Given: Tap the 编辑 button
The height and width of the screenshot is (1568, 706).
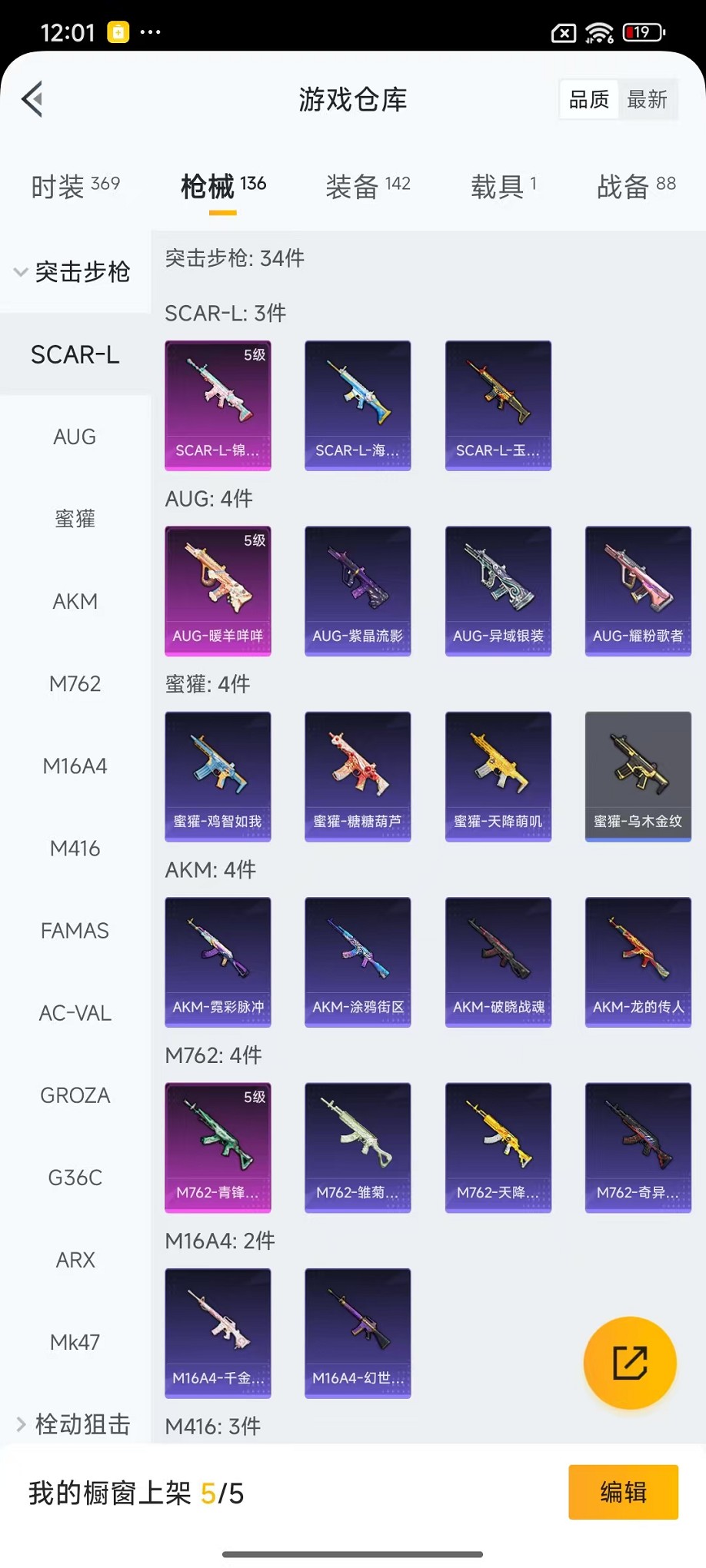Looking at the screenshot, I should (x=623, y=1492).
